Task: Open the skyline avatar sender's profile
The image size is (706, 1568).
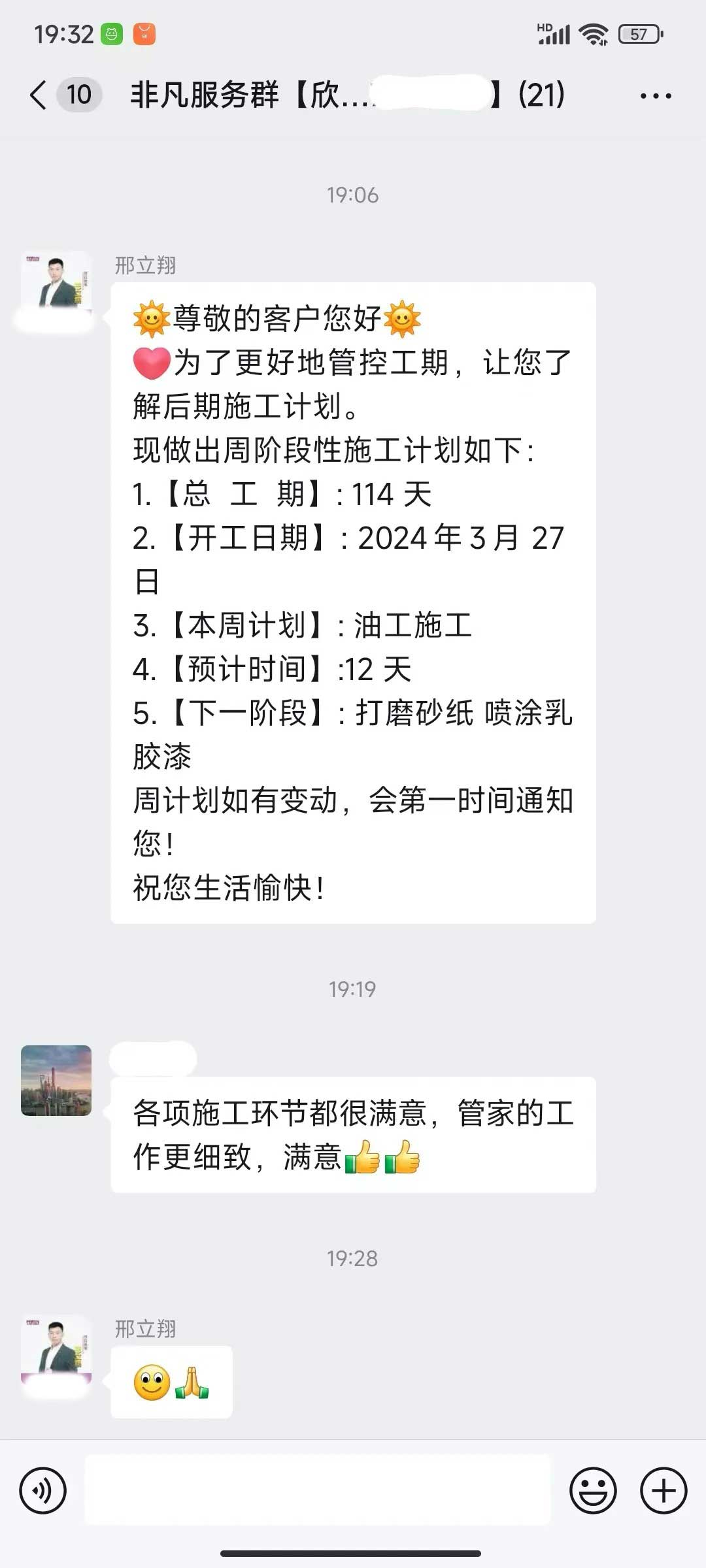Action: (56, 1080)
